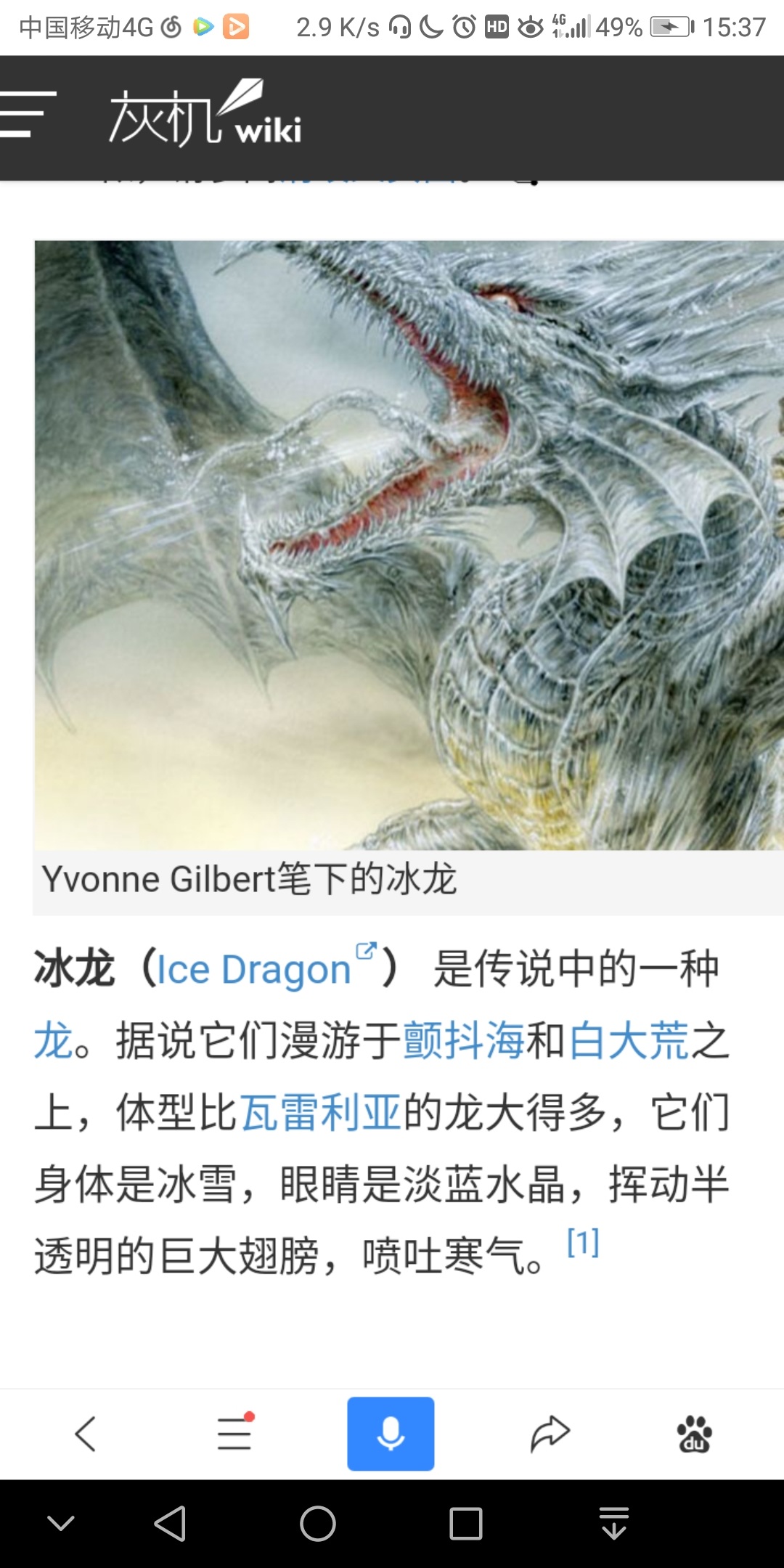Open the recent apps square button
Viewport: 784px width, 1568px height.
466,1523
